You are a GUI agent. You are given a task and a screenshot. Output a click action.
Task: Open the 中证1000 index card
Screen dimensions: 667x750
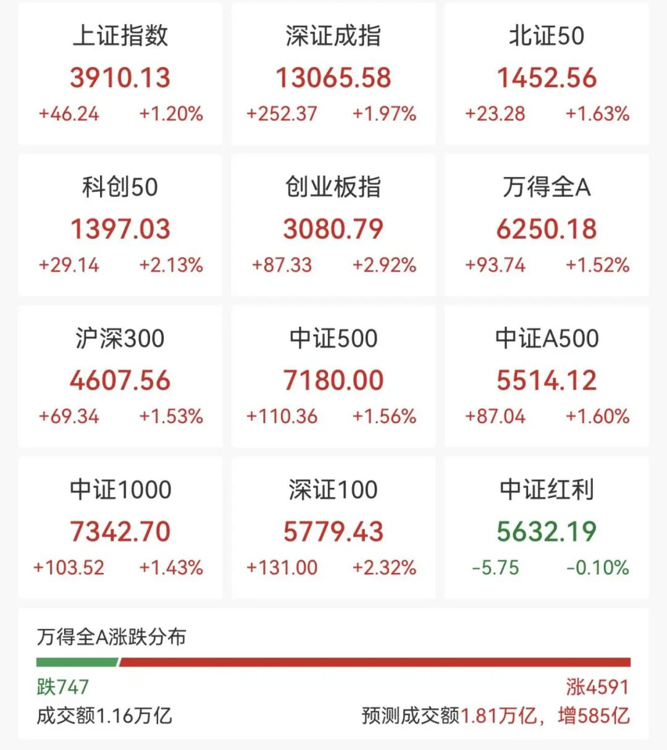click(120, 530)
